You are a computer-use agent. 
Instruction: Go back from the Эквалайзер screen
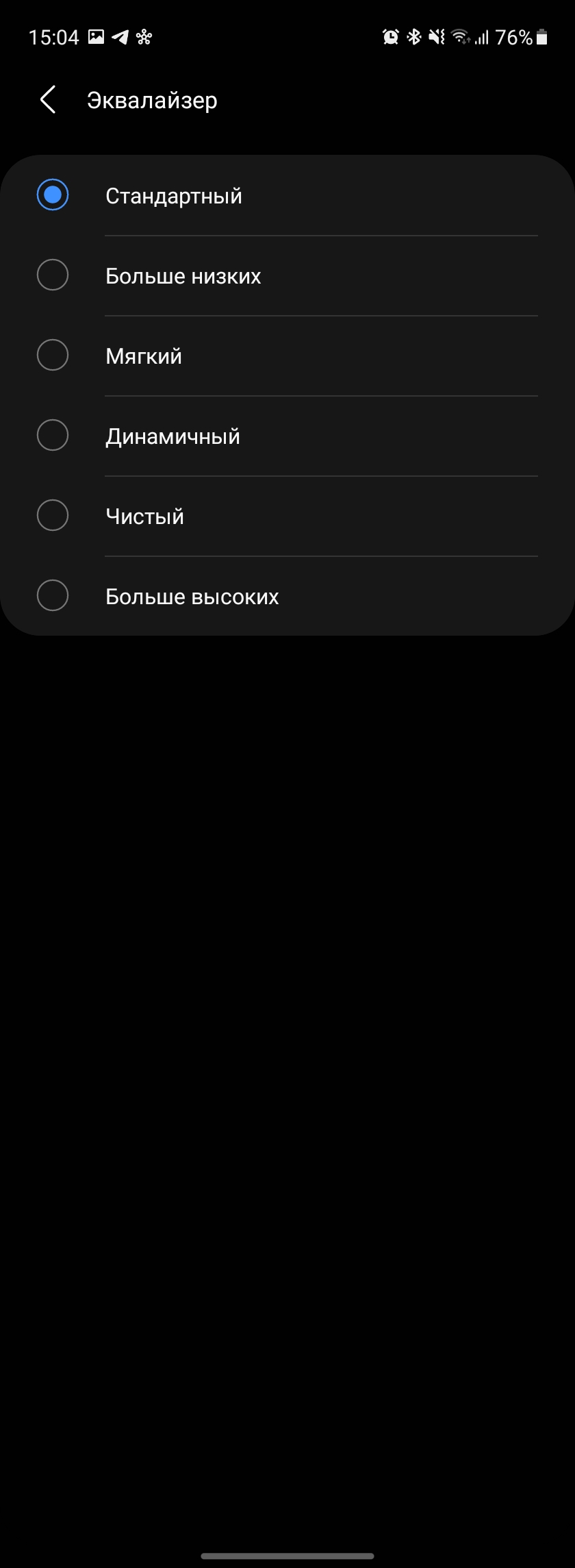pos(48,100)
